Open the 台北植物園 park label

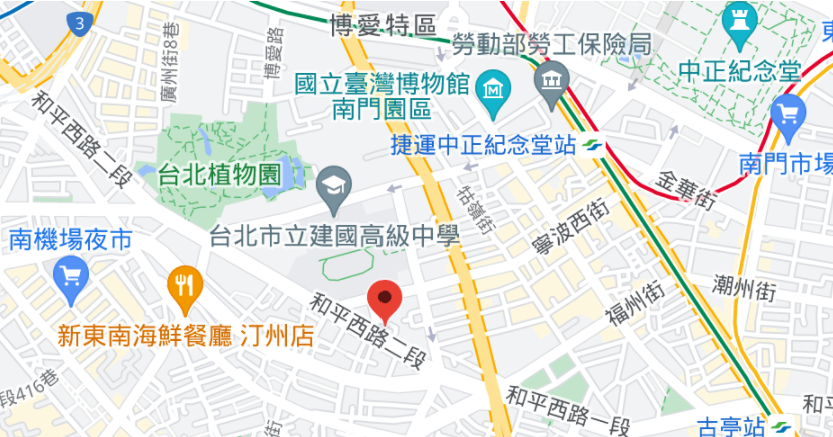click(x=219, y=175)
